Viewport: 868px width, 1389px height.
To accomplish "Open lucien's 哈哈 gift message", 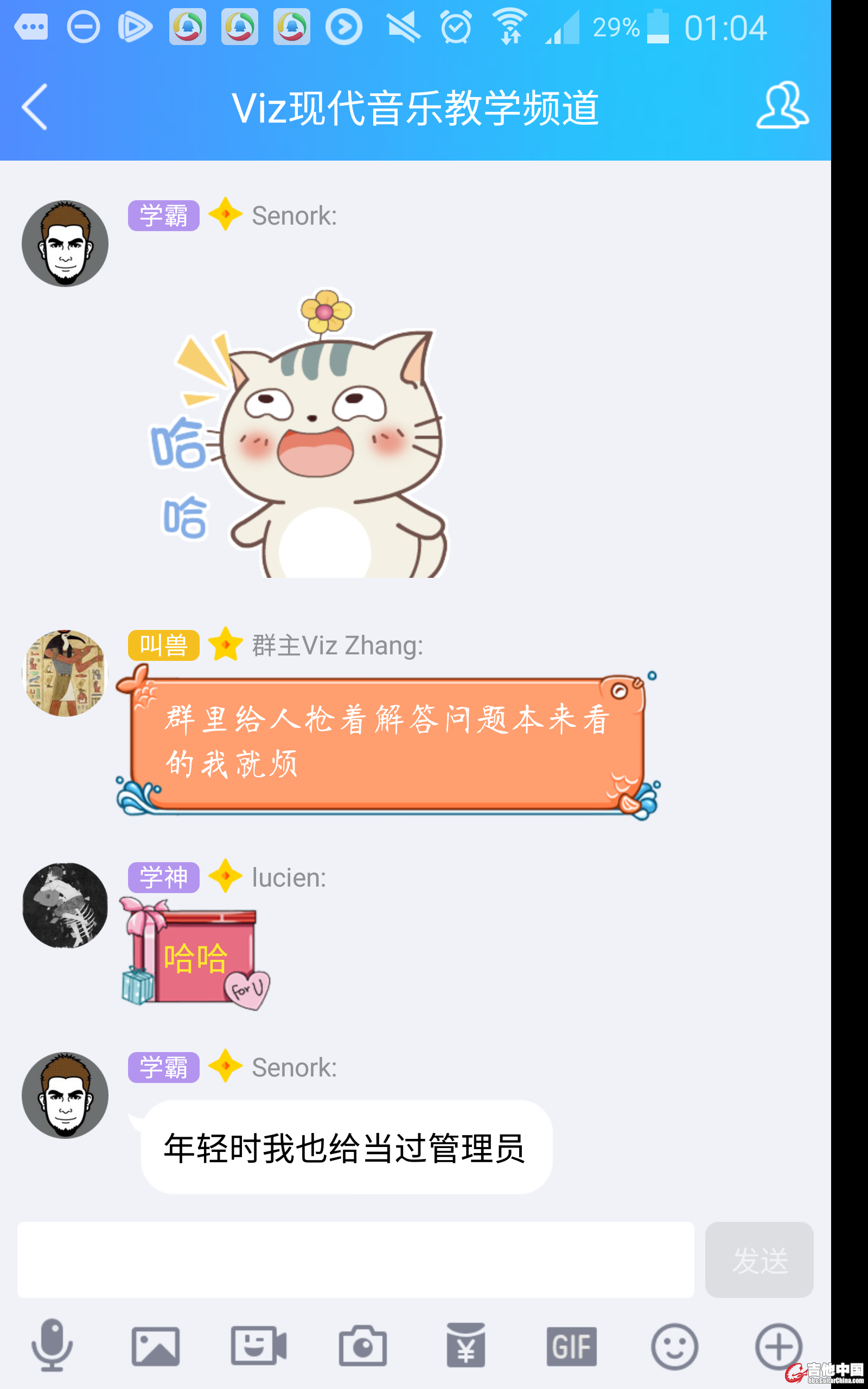I will pos(194,955).
